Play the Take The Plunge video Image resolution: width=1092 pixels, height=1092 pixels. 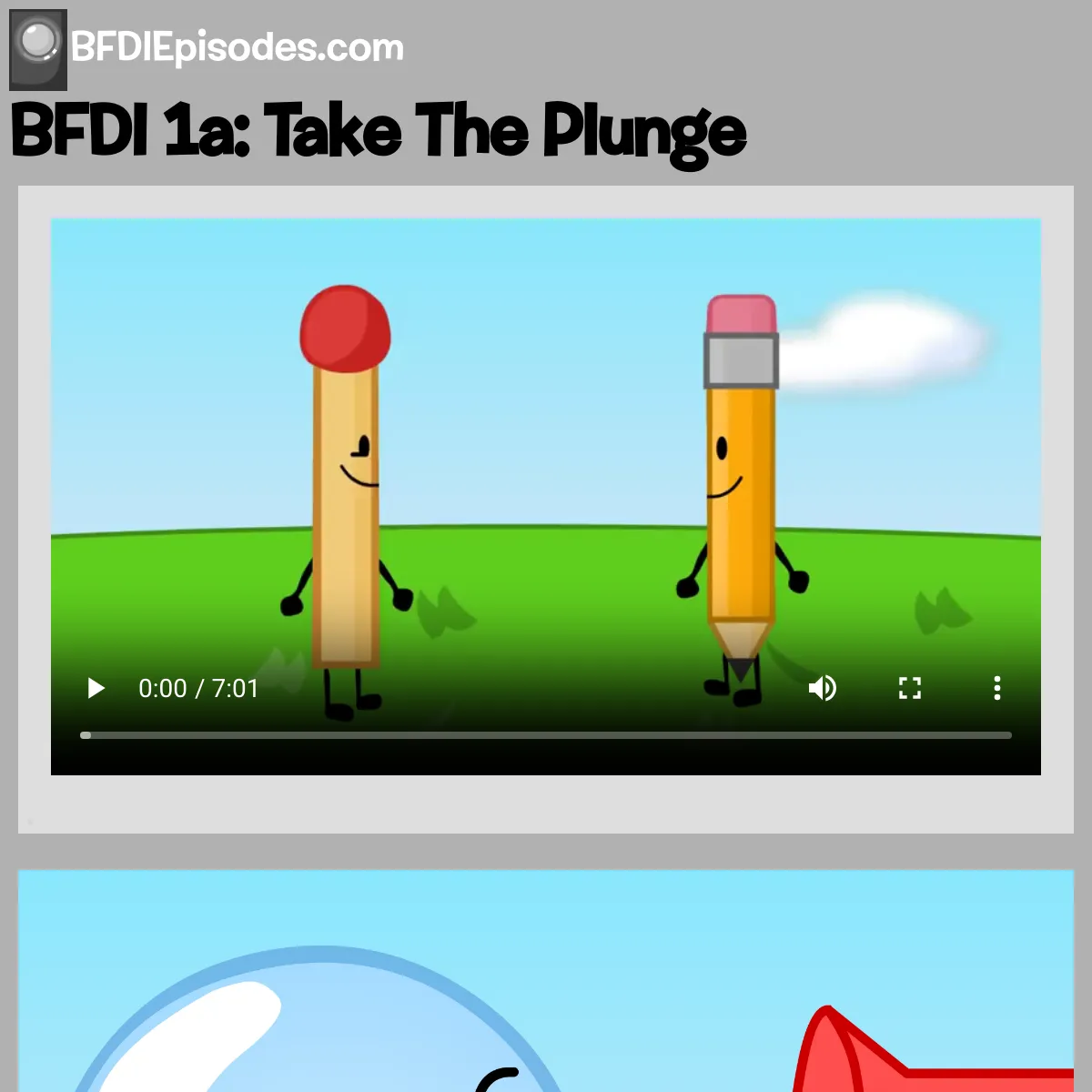coord(96,688)
